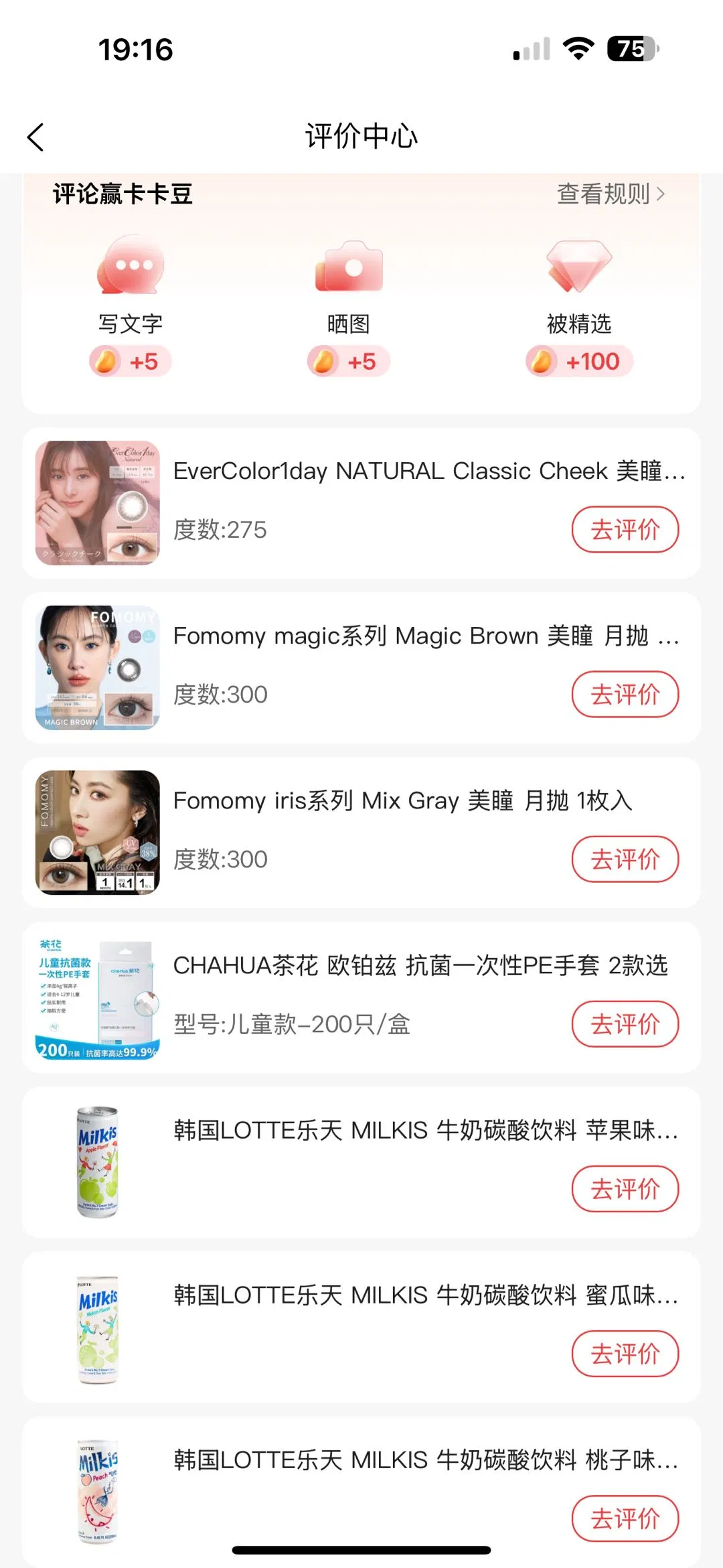Review the Fomomy Magic Brown lenses
This screenshot has height=1568, width=723.
pyautogui.click(x=625, y=695)
